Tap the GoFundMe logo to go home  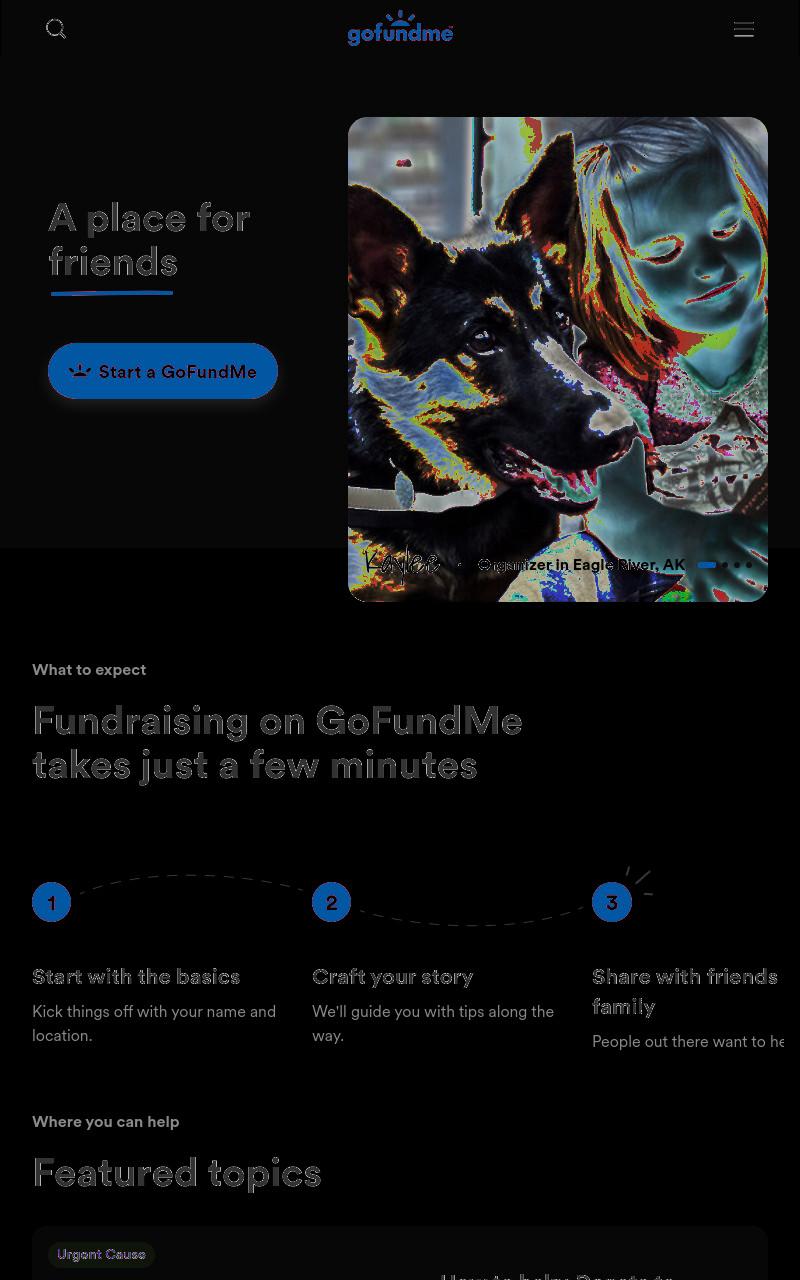tap(400, 28)
